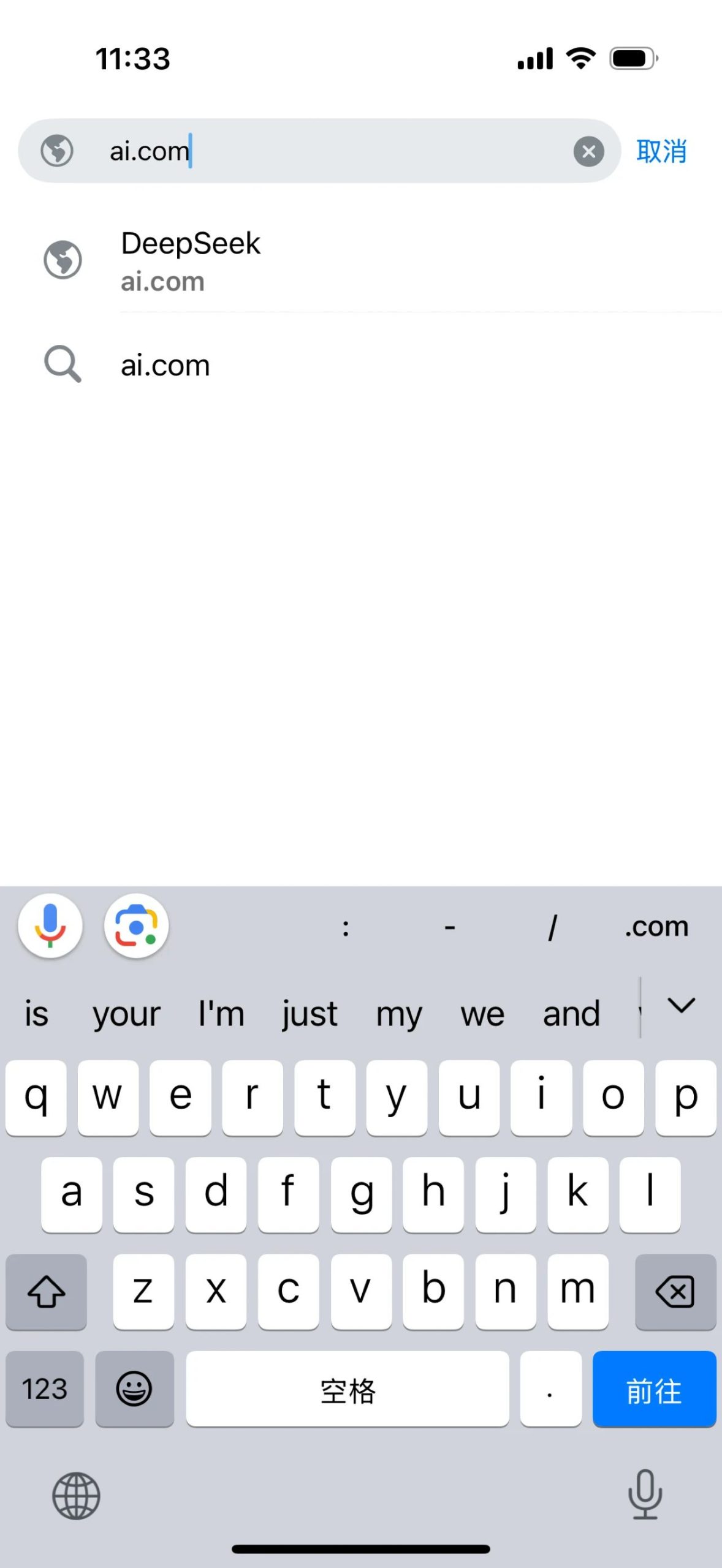Image resolution: width=722 pixels, height=1568 pixels.
Task: Tap 取消 to cancel the search
Action: [661, 151]
